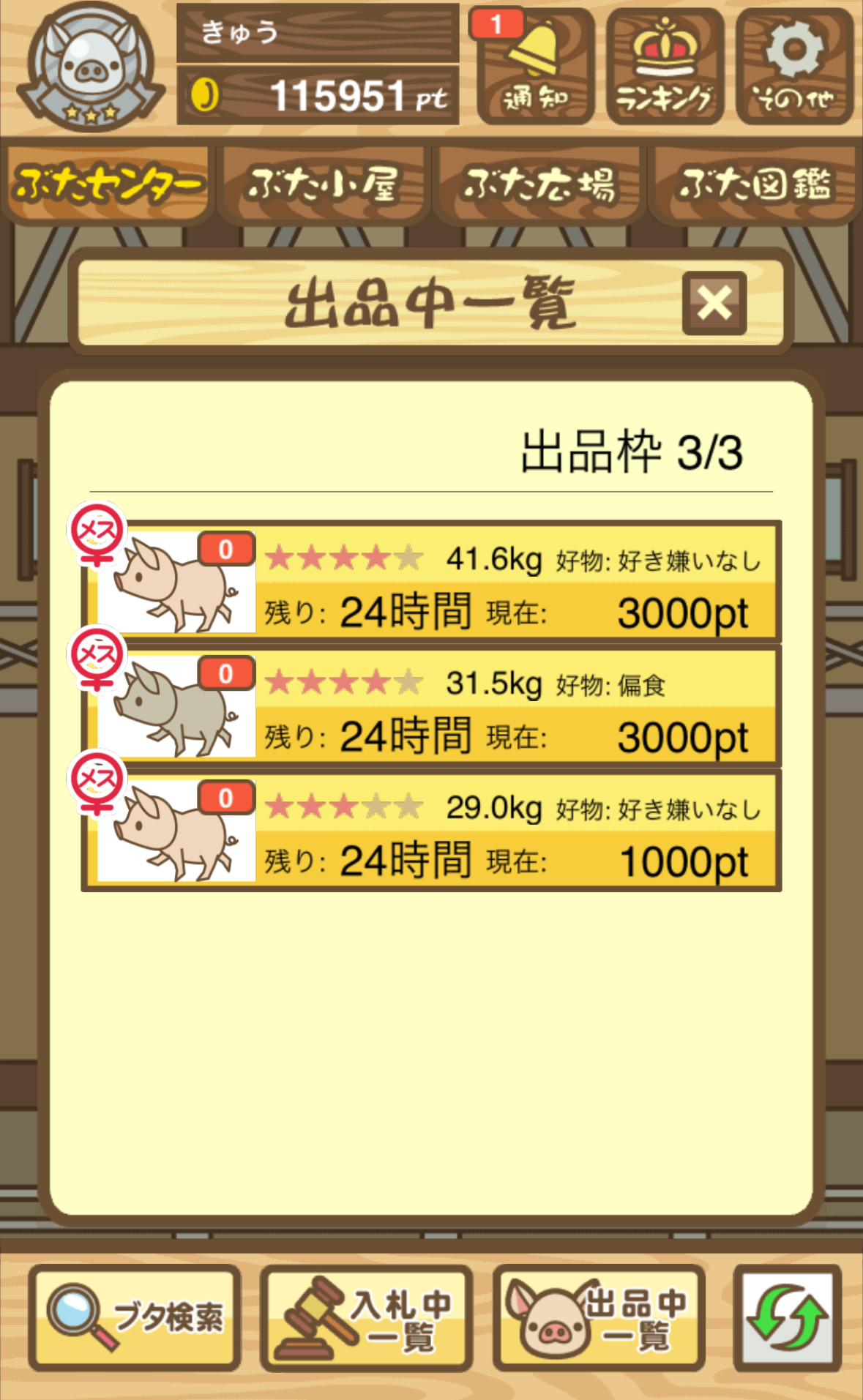The height and width of the screenshot is (1400, 863).
Task: Close the 出品中一覧 dialog
Action: click(x=714, y=303)
